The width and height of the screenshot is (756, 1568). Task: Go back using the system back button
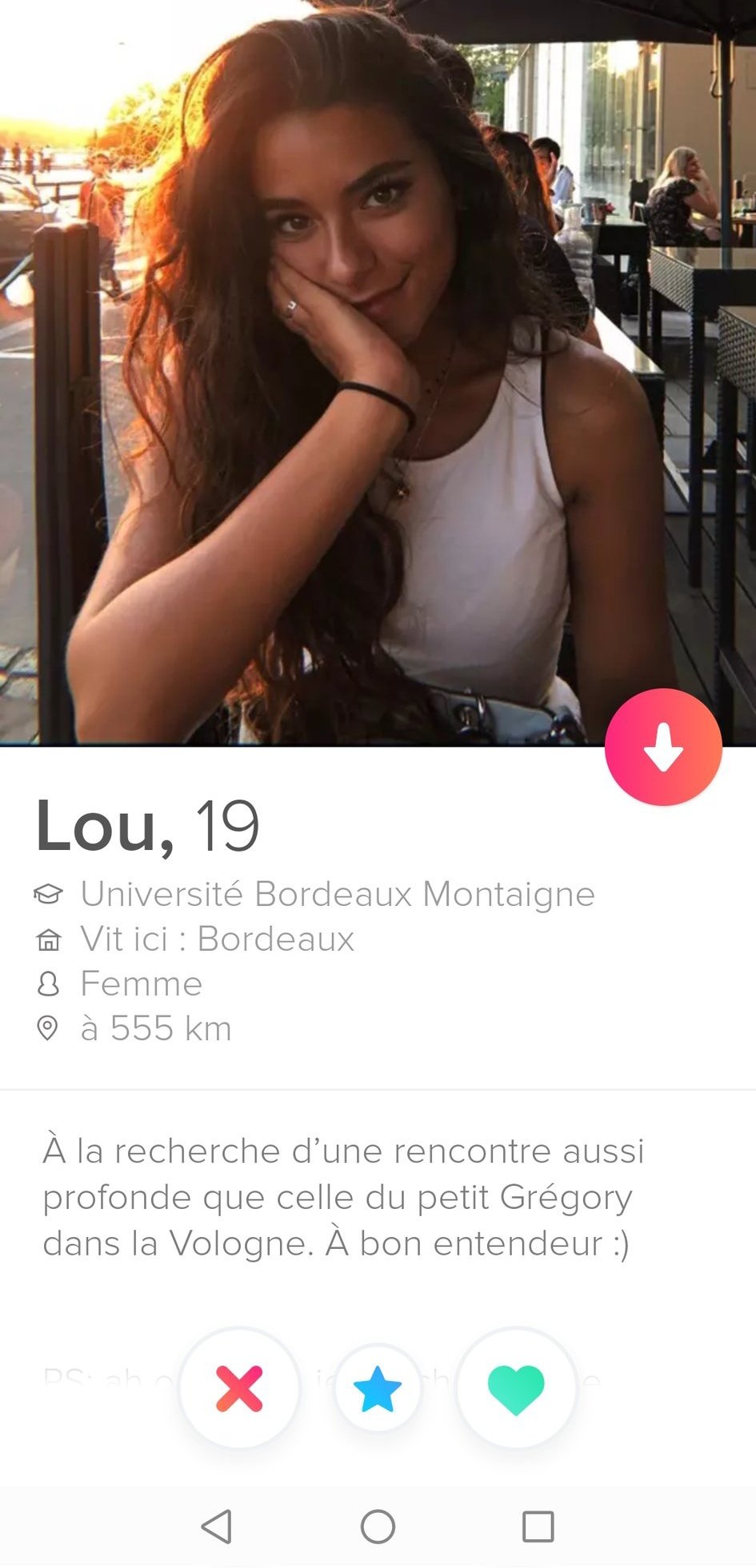[217, 1526]
